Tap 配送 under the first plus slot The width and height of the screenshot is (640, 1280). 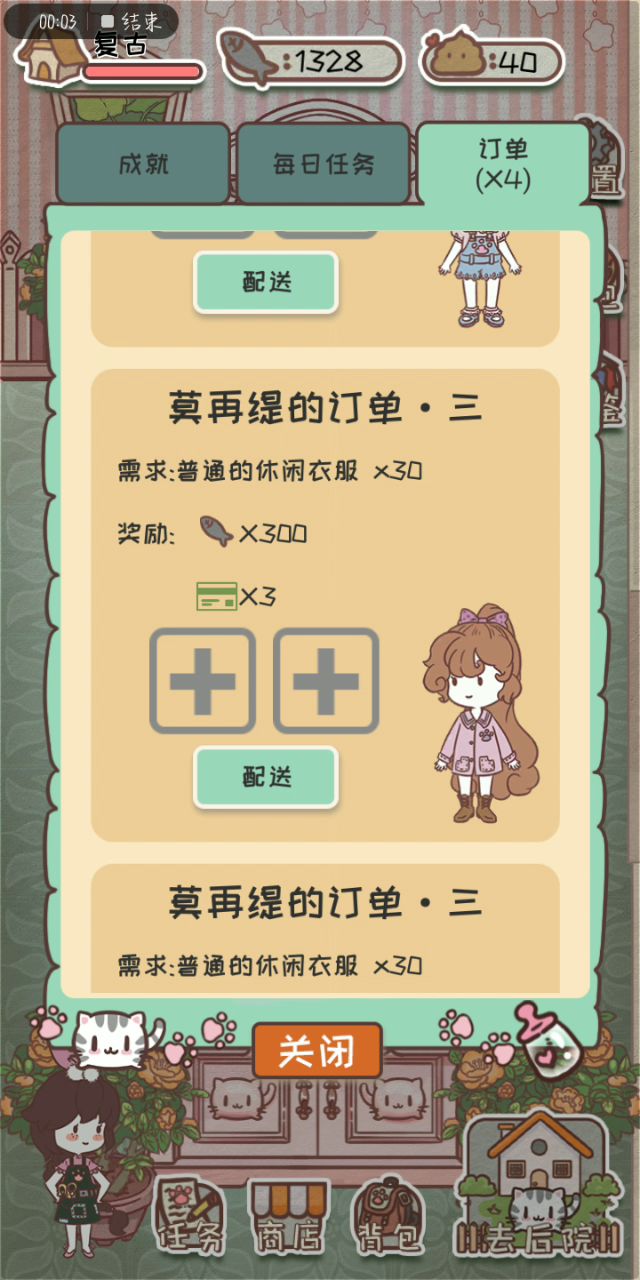tap(266, 776)
